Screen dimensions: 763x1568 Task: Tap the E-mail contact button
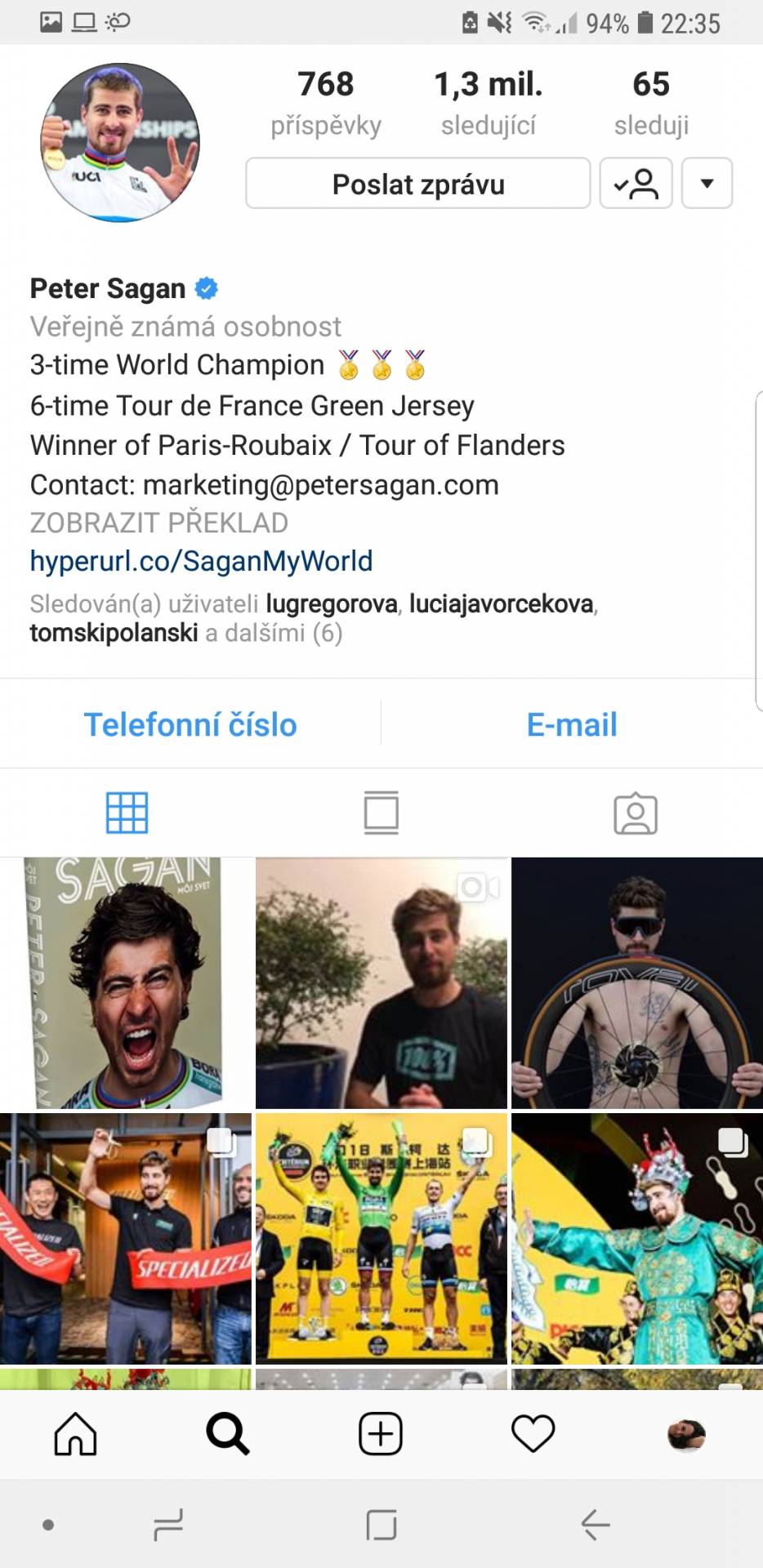[x=572, y=724]
